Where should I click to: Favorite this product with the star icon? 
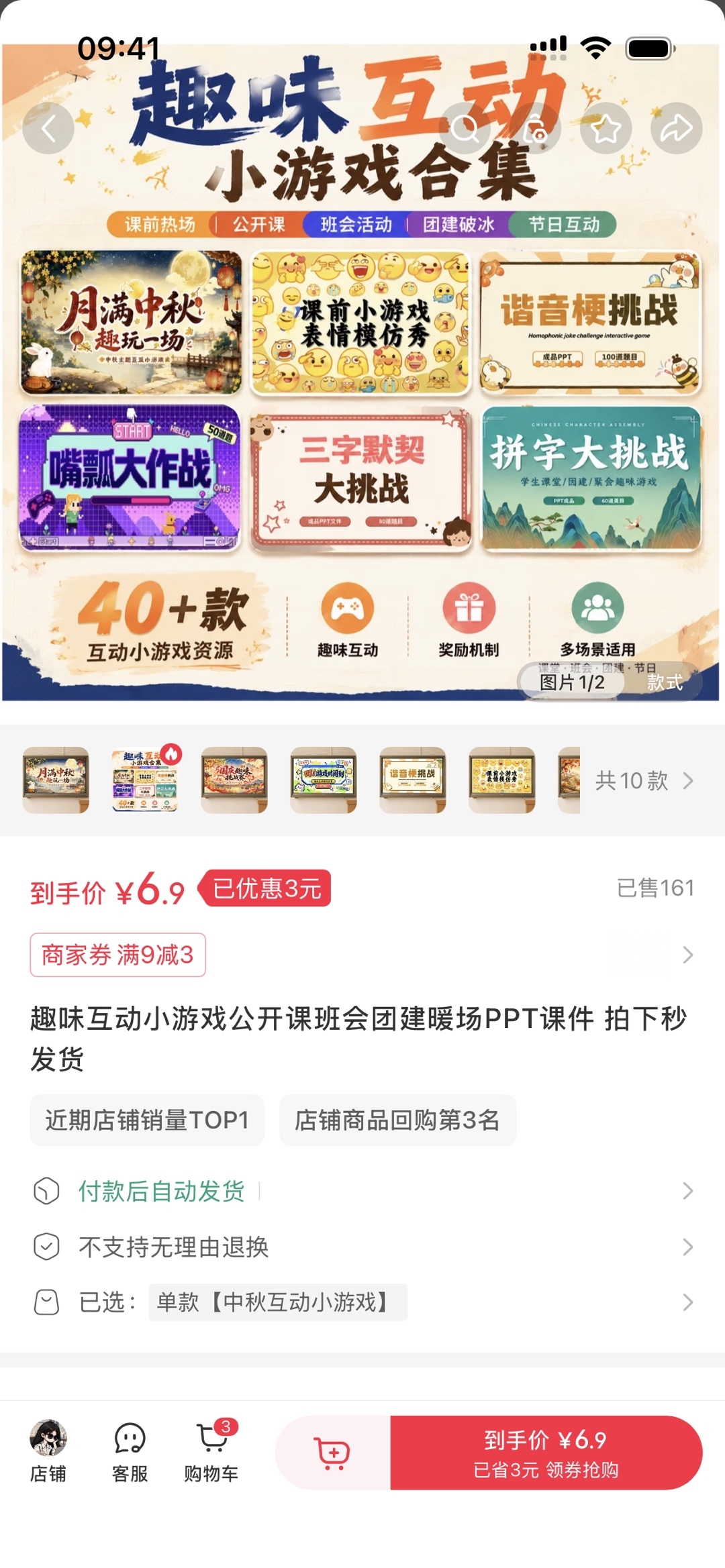[606, 128]
